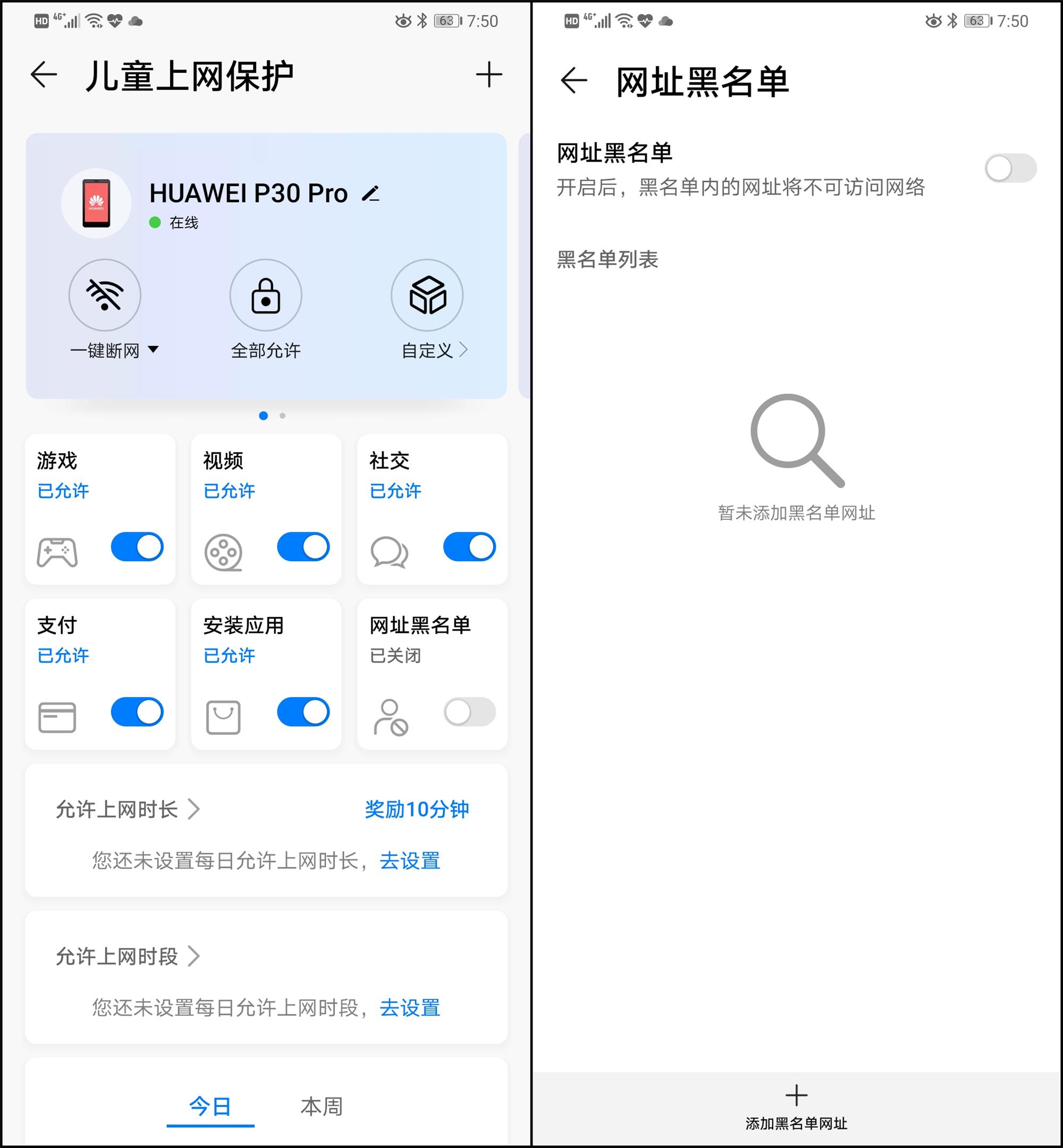Switch to the 本周 tab
The width and height of the screenshot is (1063, 1148).
[322, 1107]
